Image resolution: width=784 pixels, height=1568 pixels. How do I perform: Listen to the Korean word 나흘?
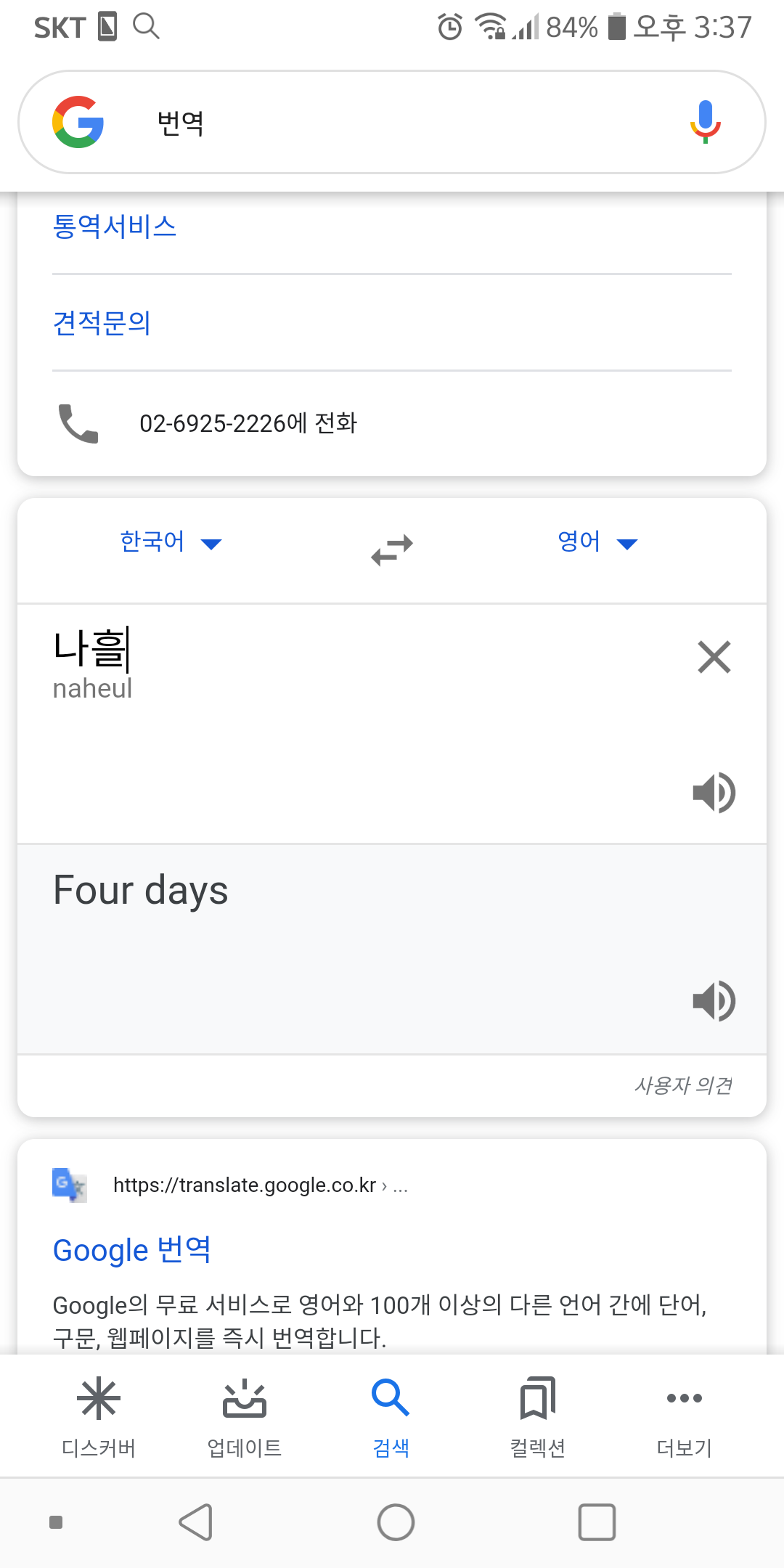click(714, 792)
